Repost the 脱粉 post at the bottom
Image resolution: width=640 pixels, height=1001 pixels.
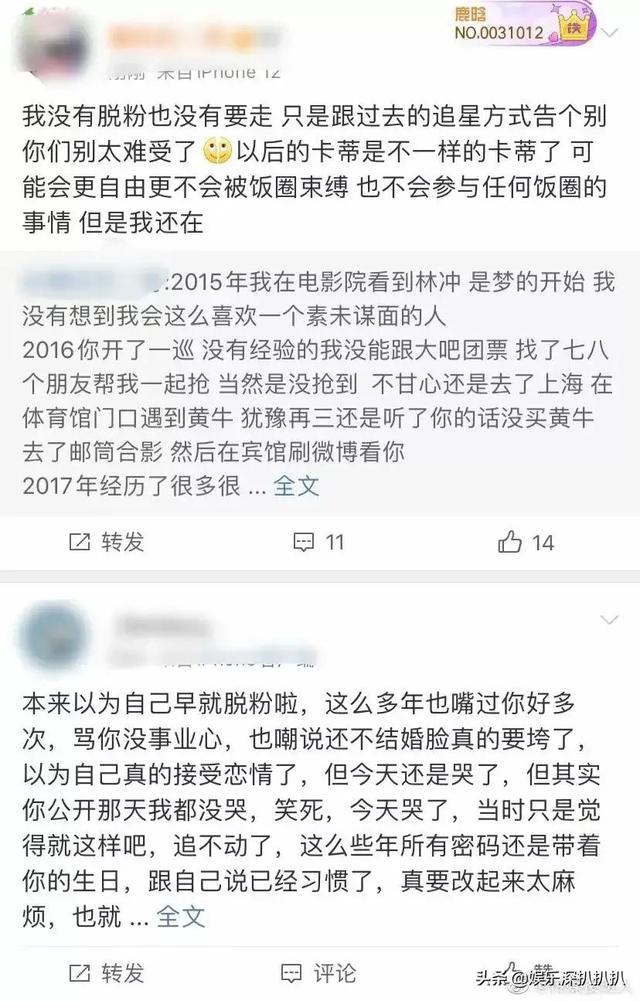[x=107, y=971]
